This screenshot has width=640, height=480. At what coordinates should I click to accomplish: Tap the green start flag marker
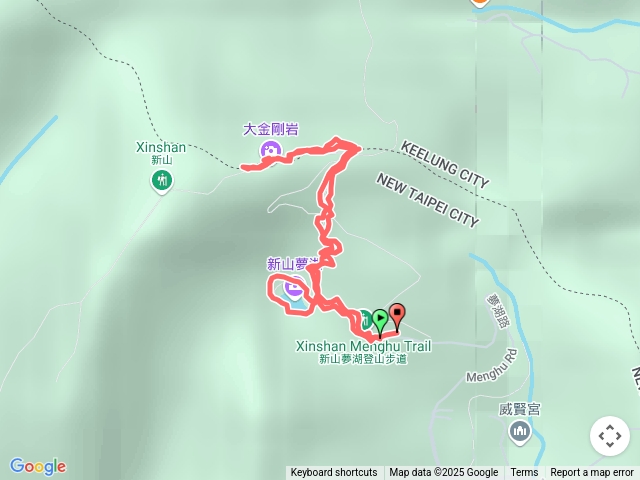tap(380, 320)
